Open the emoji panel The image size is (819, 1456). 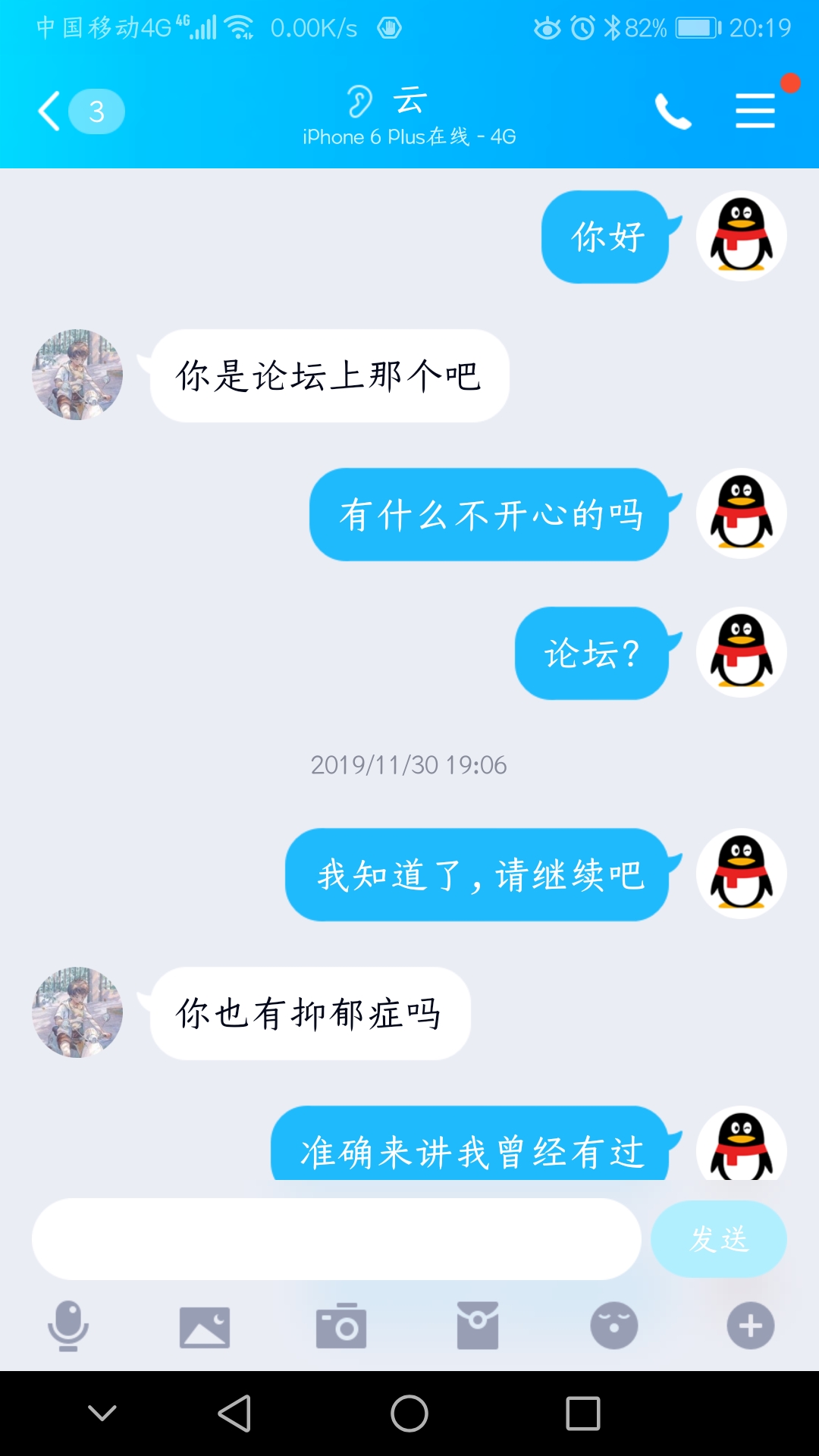(x=614, y=1326)
